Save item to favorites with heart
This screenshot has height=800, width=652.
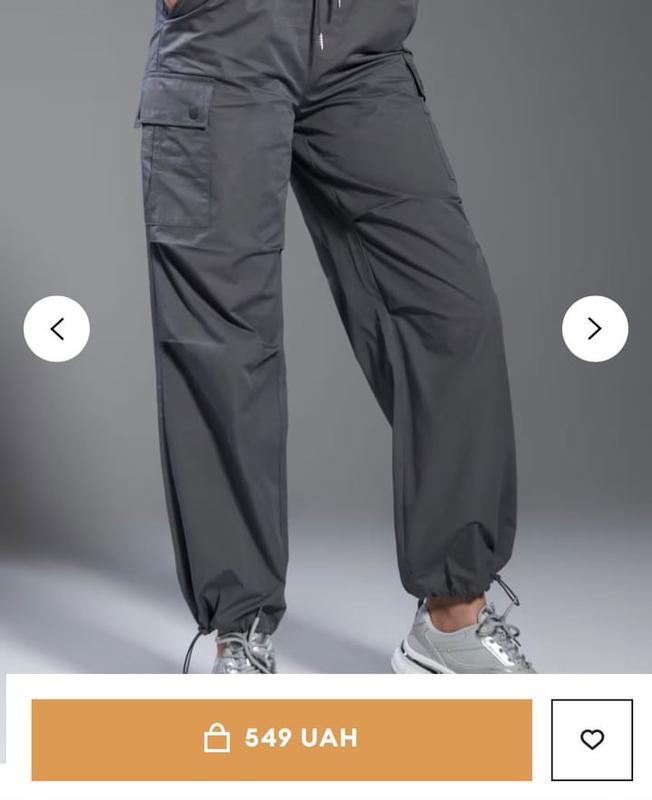[x=592, y=739]
